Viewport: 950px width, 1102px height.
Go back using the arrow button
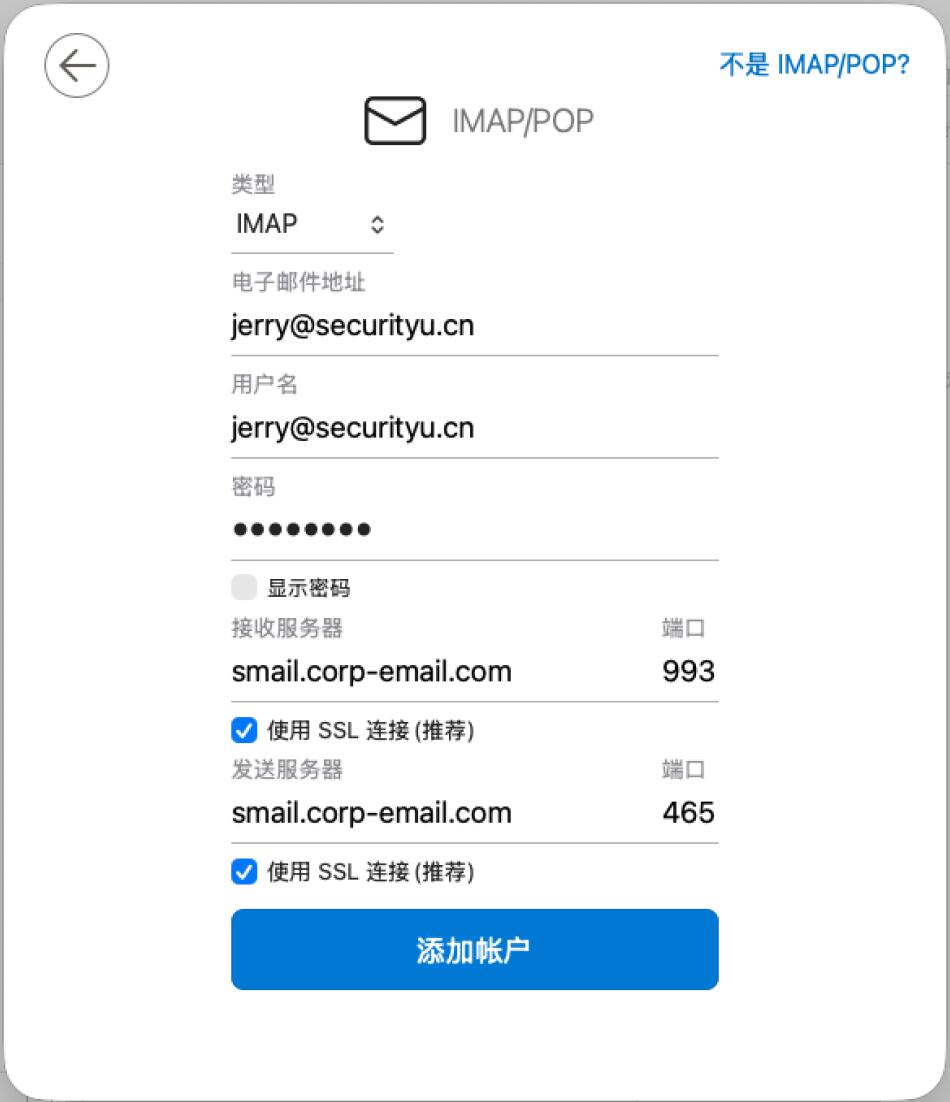coord(77,66)
